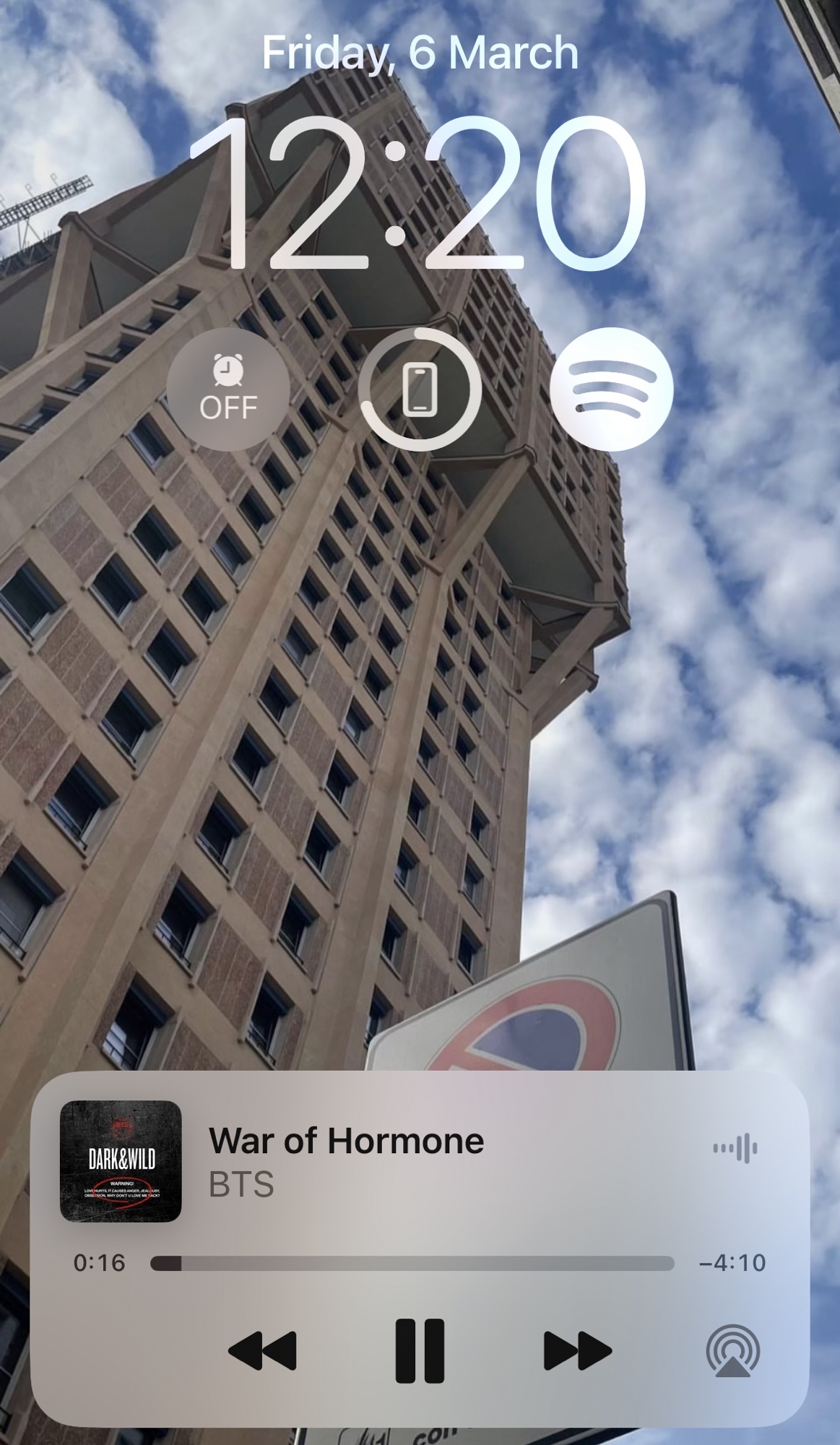Pause the song War of Hormone
Screen dimensions: 840x1445
(420, 1350)
